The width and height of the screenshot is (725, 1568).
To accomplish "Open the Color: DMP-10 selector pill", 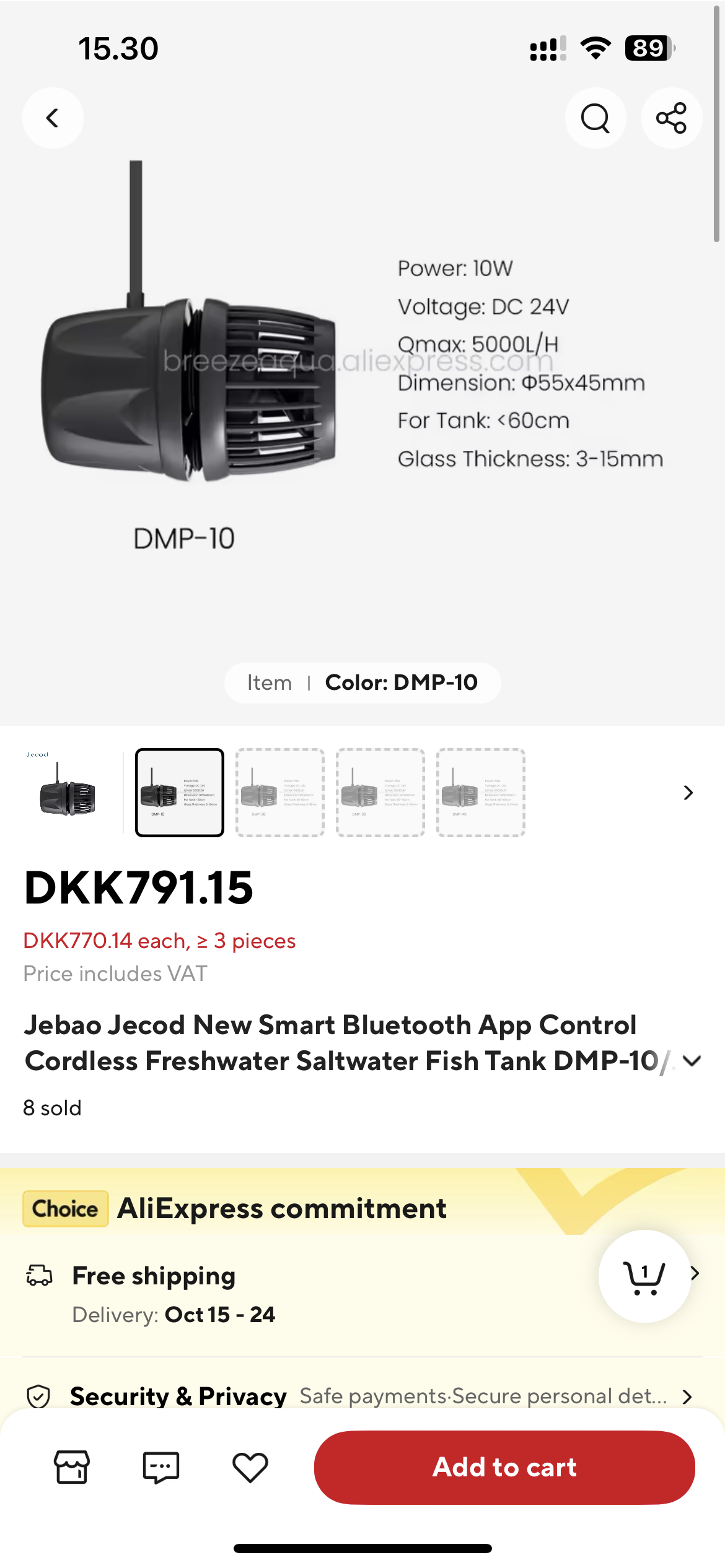I will (362, 682).
